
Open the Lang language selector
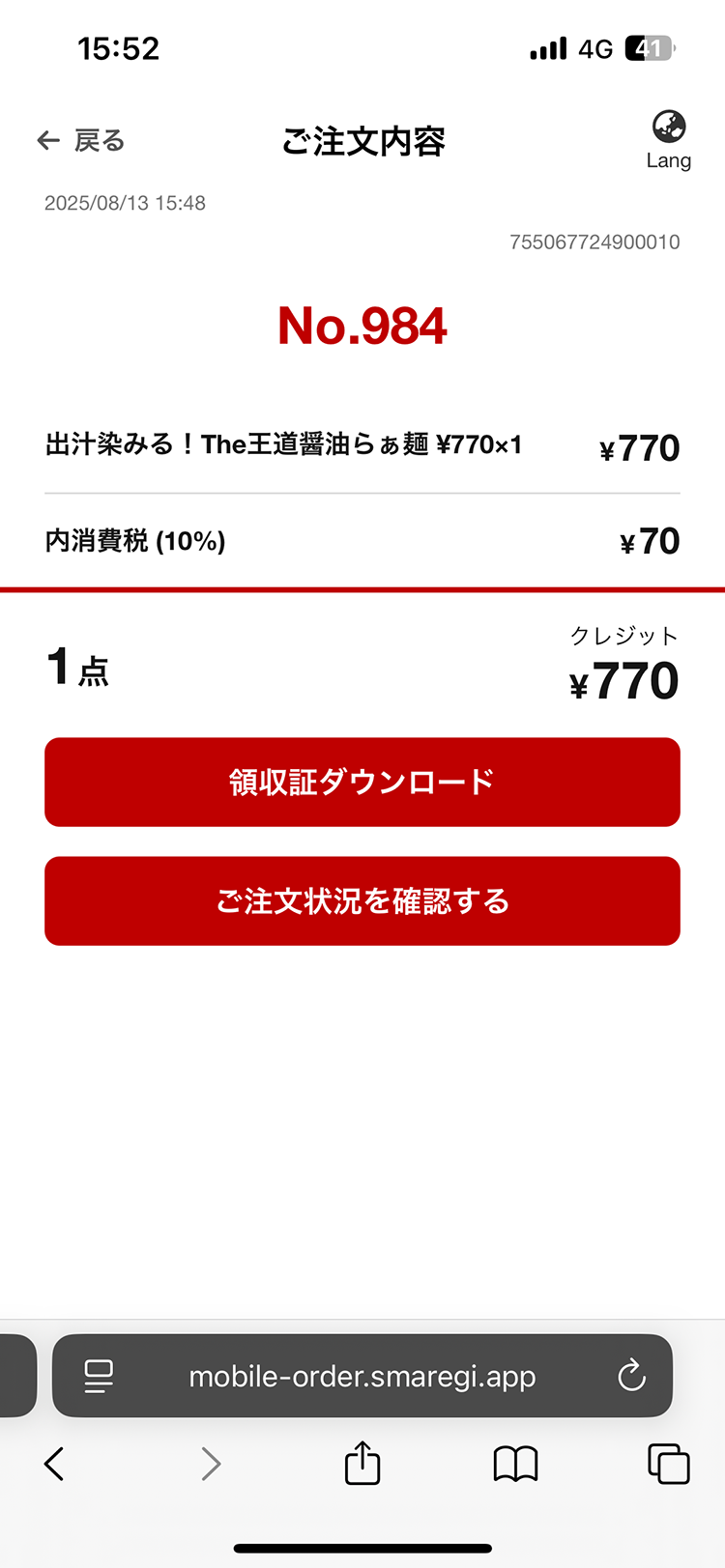click(668, 140)
